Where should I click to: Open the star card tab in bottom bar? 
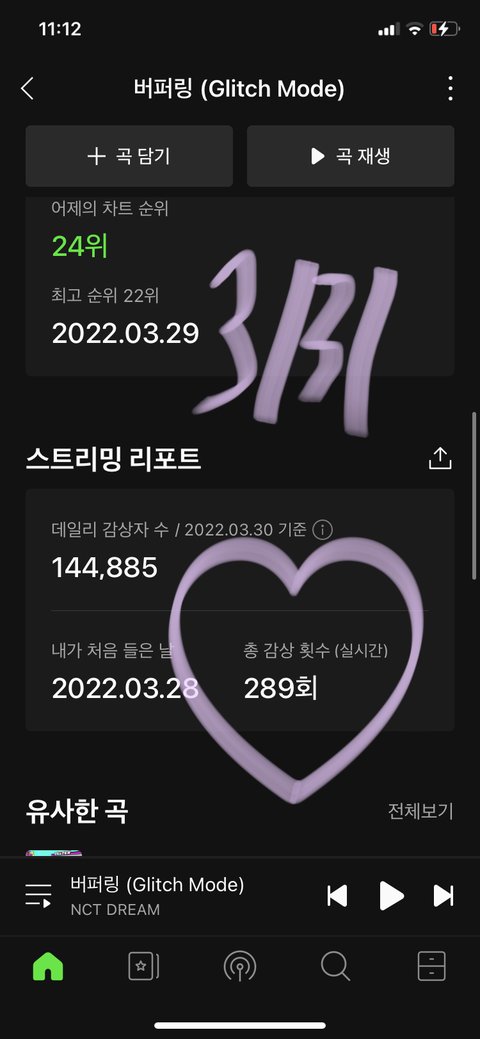click(144, 967)
